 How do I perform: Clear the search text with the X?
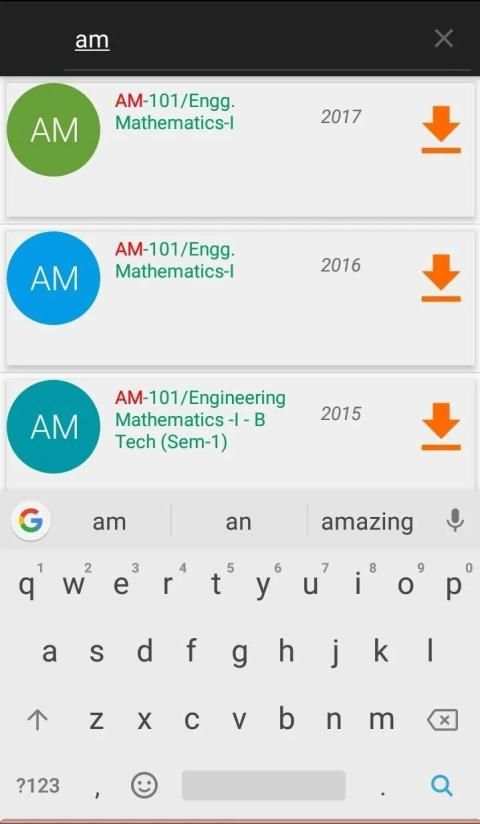[x=444, y=38]
